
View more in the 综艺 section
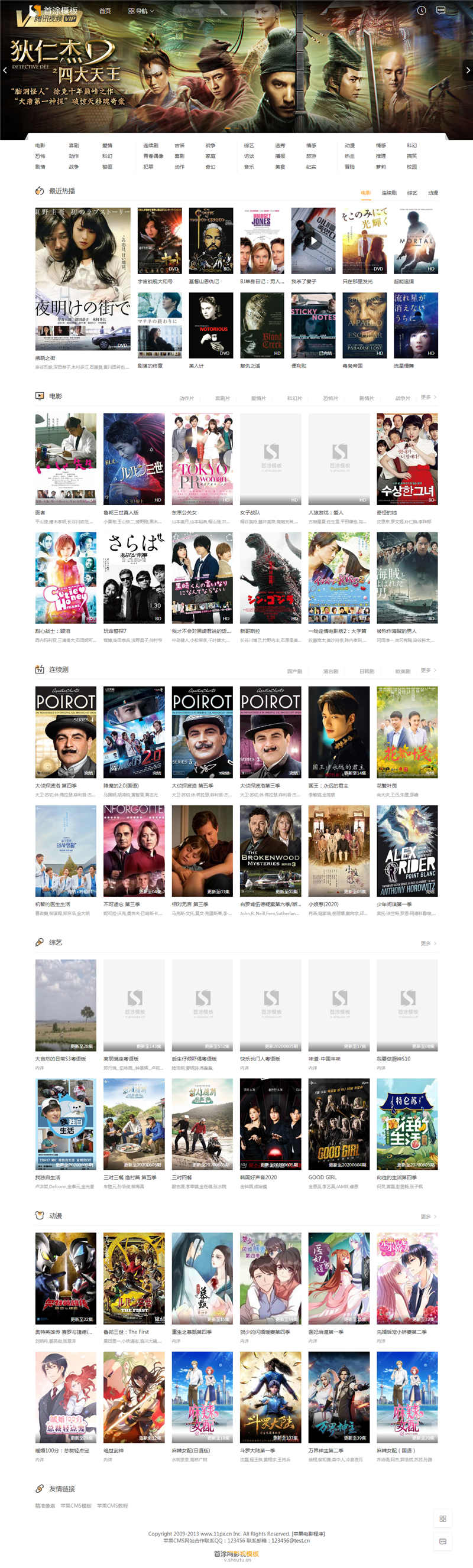(x=429, y=944)
